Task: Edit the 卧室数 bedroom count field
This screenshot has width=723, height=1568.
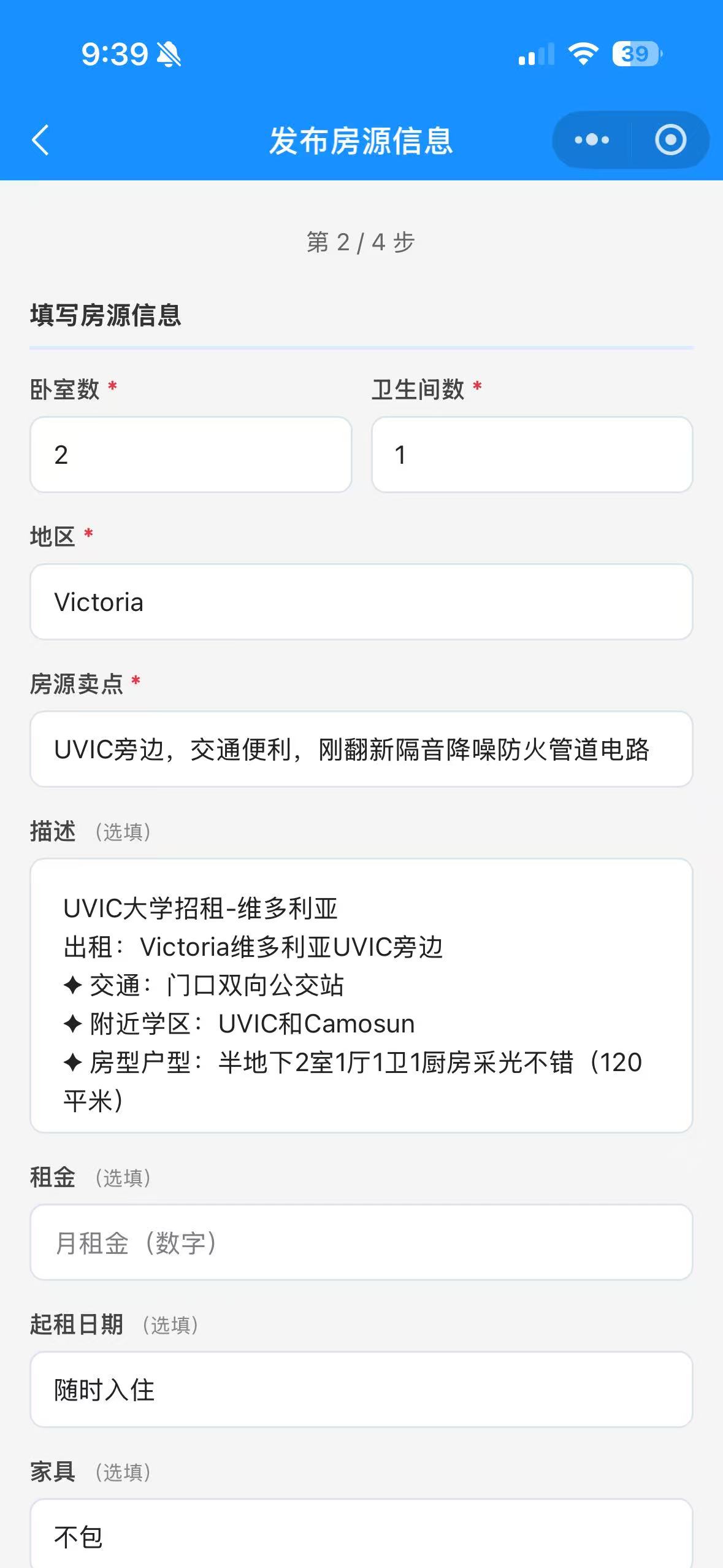Action: [191, 455]
